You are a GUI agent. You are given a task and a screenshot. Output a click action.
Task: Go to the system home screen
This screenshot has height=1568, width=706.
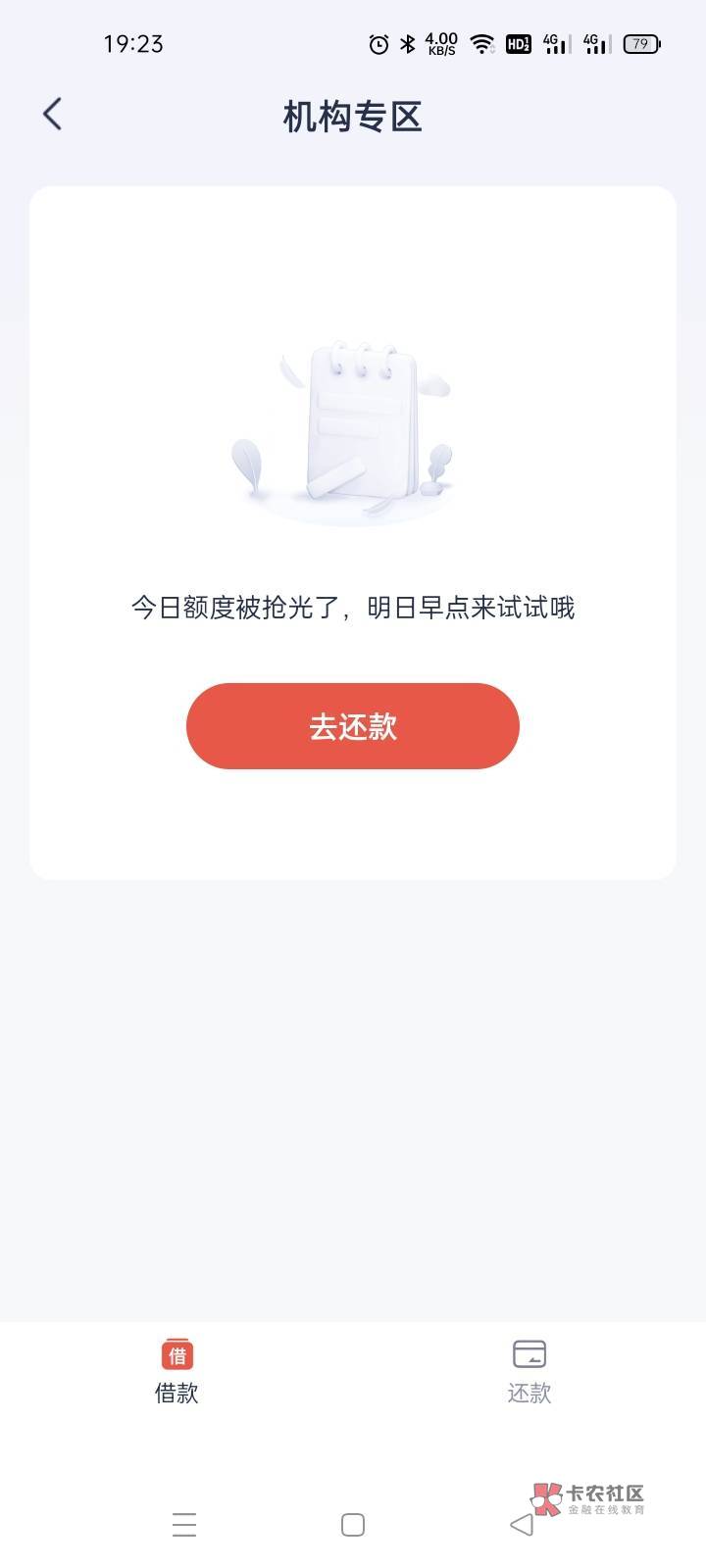tap(353, 1525)
